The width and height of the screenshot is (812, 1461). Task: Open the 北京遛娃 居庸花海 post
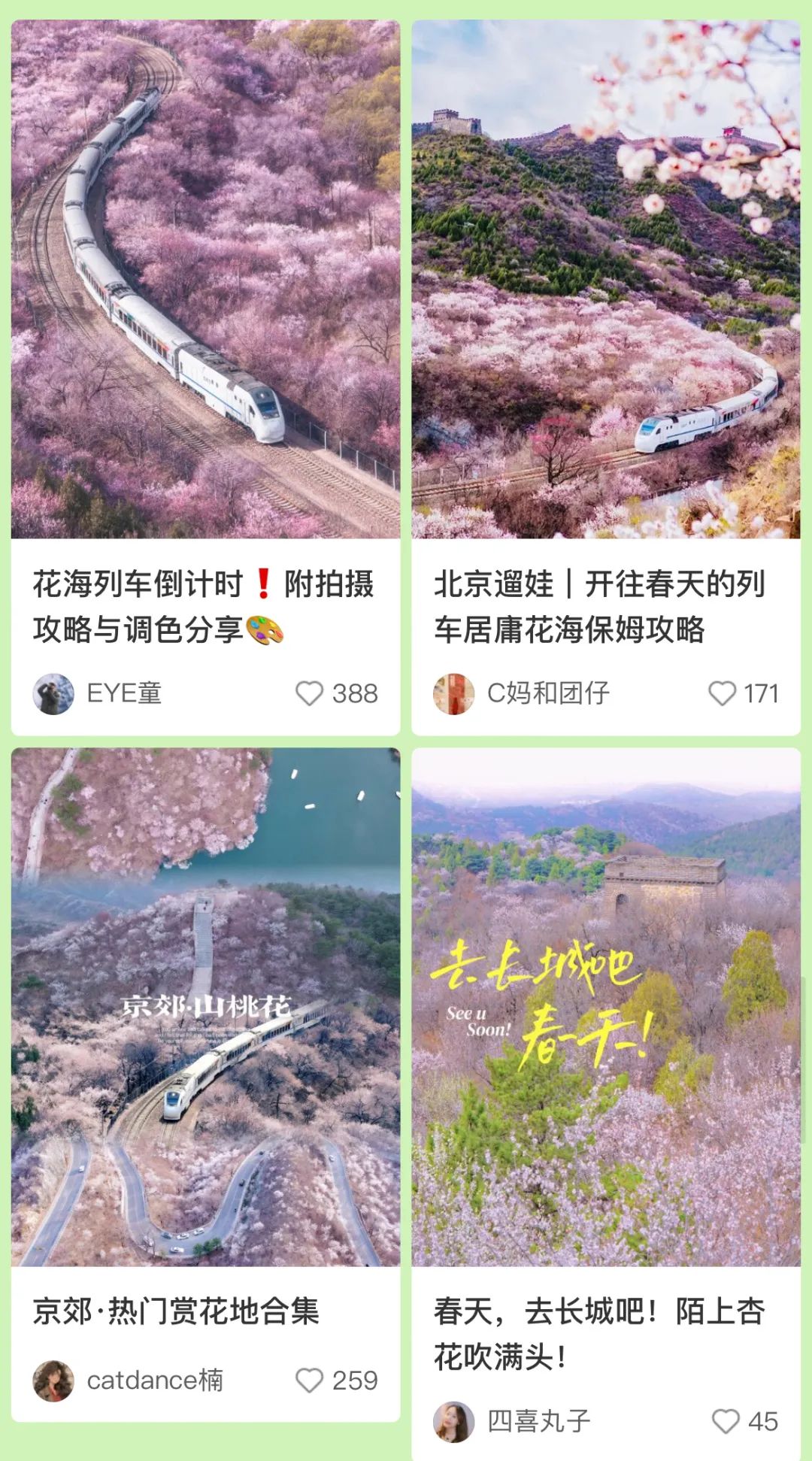[x=606, y=278]
